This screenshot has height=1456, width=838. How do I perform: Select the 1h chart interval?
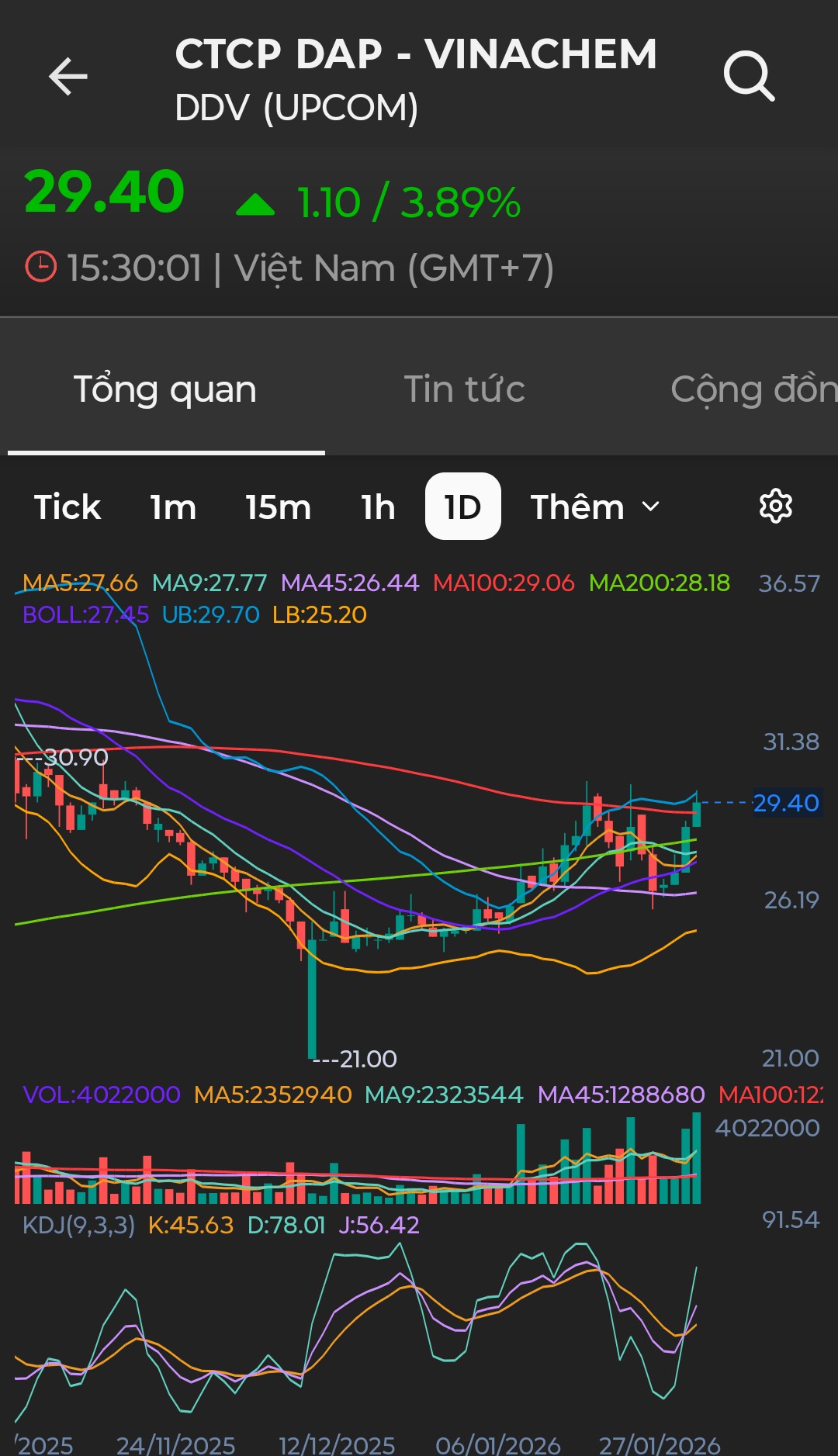[x=378, y=507]
